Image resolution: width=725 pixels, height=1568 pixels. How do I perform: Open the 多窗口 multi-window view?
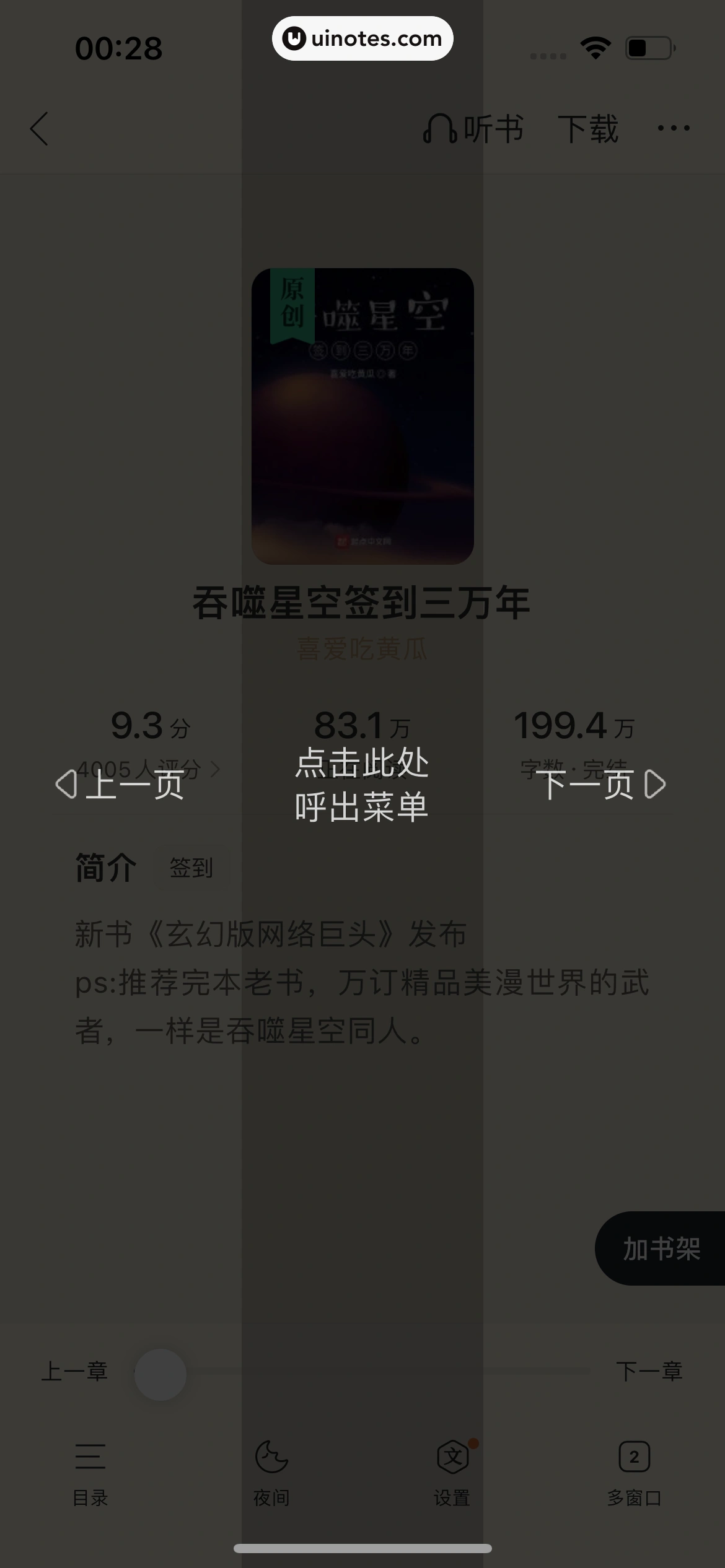pos(634,1473)
